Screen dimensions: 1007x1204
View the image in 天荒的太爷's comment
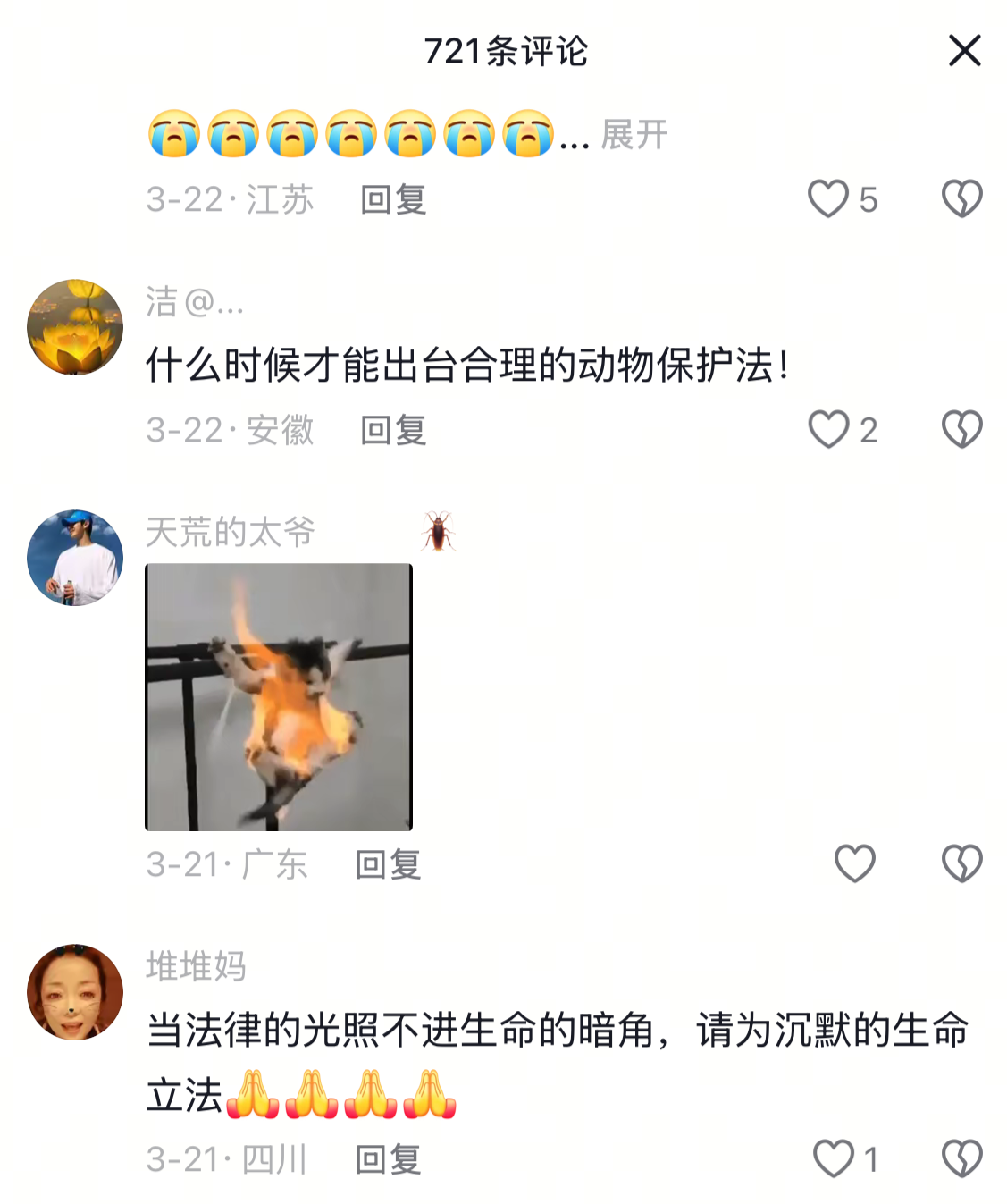[279, 697]
